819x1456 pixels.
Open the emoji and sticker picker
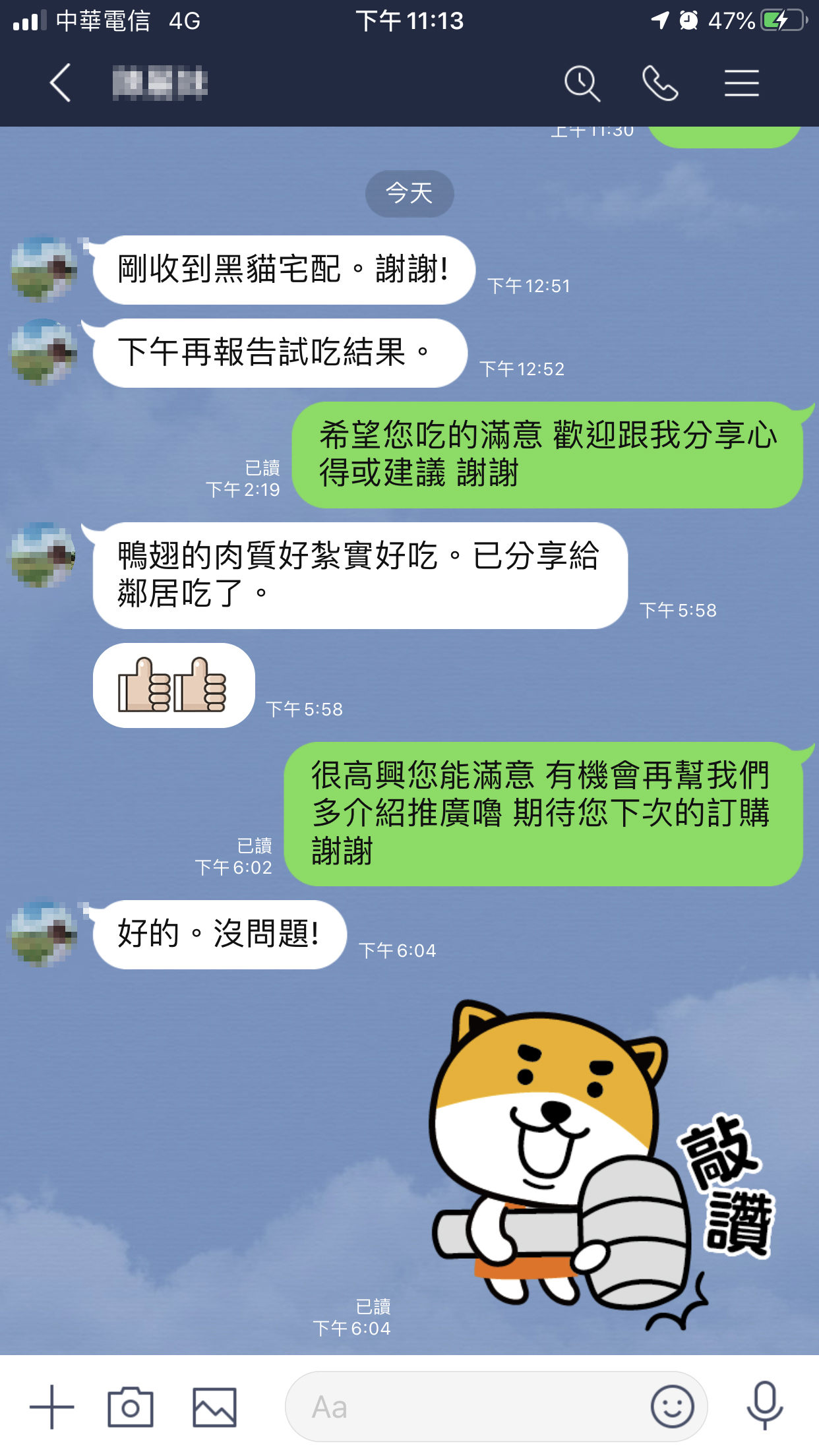tap(672, 1407)
